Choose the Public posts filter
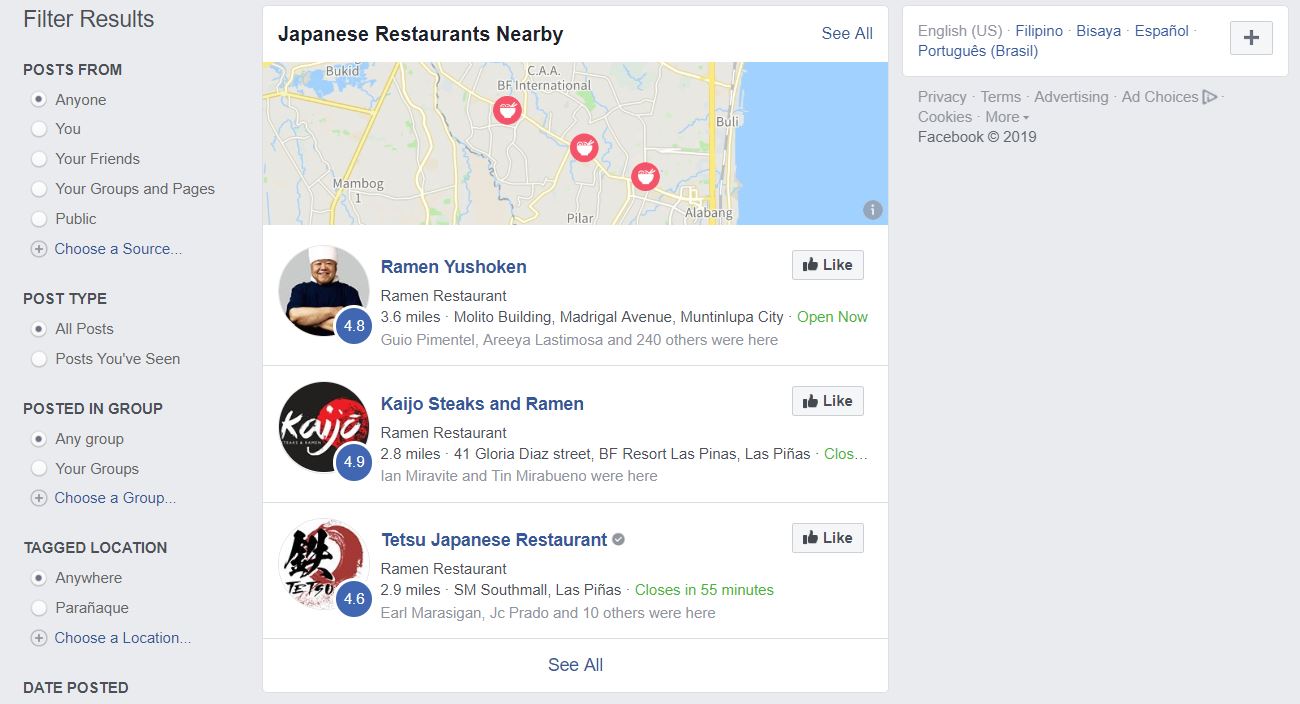 click(39, 219)
